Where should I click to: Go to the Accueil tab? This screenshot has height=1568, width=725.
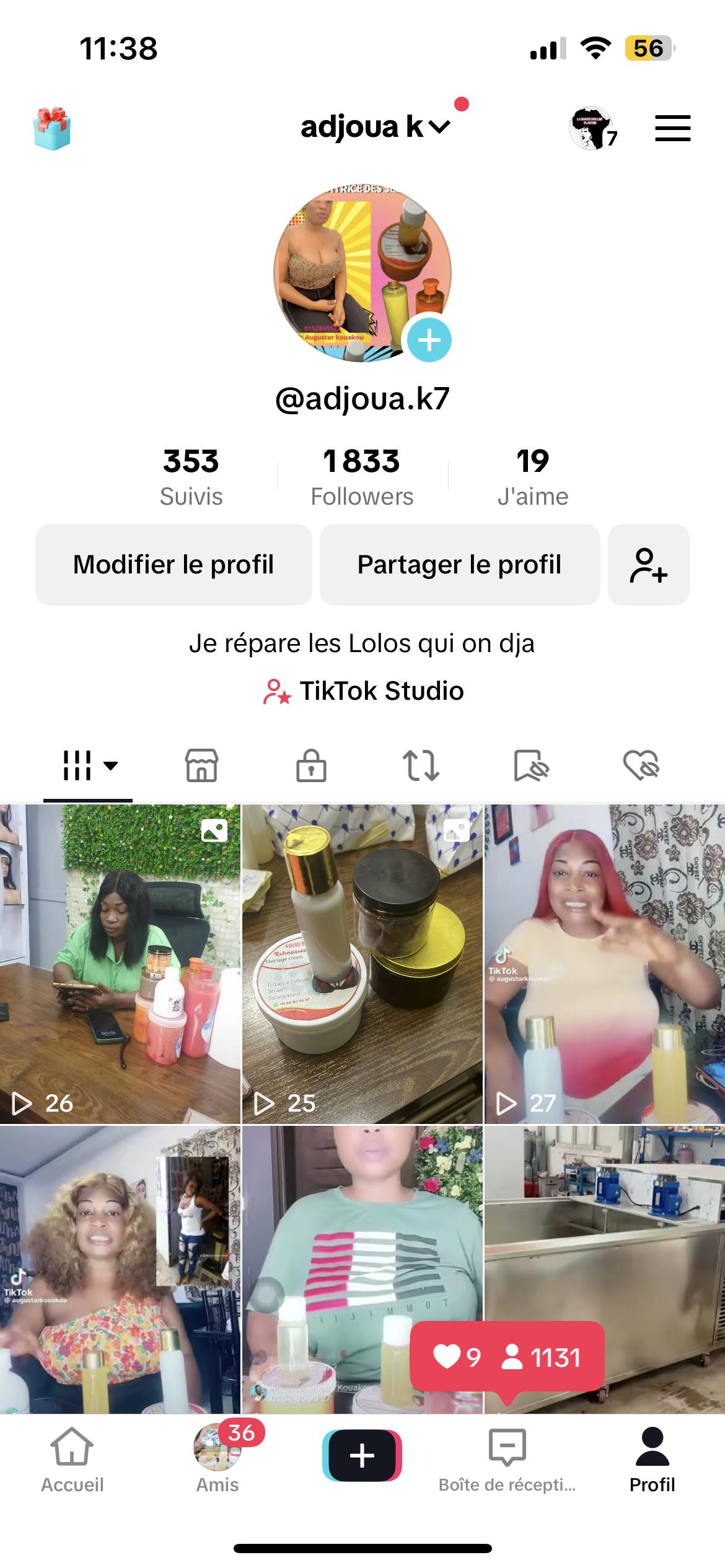click(x=72, y=1457)
